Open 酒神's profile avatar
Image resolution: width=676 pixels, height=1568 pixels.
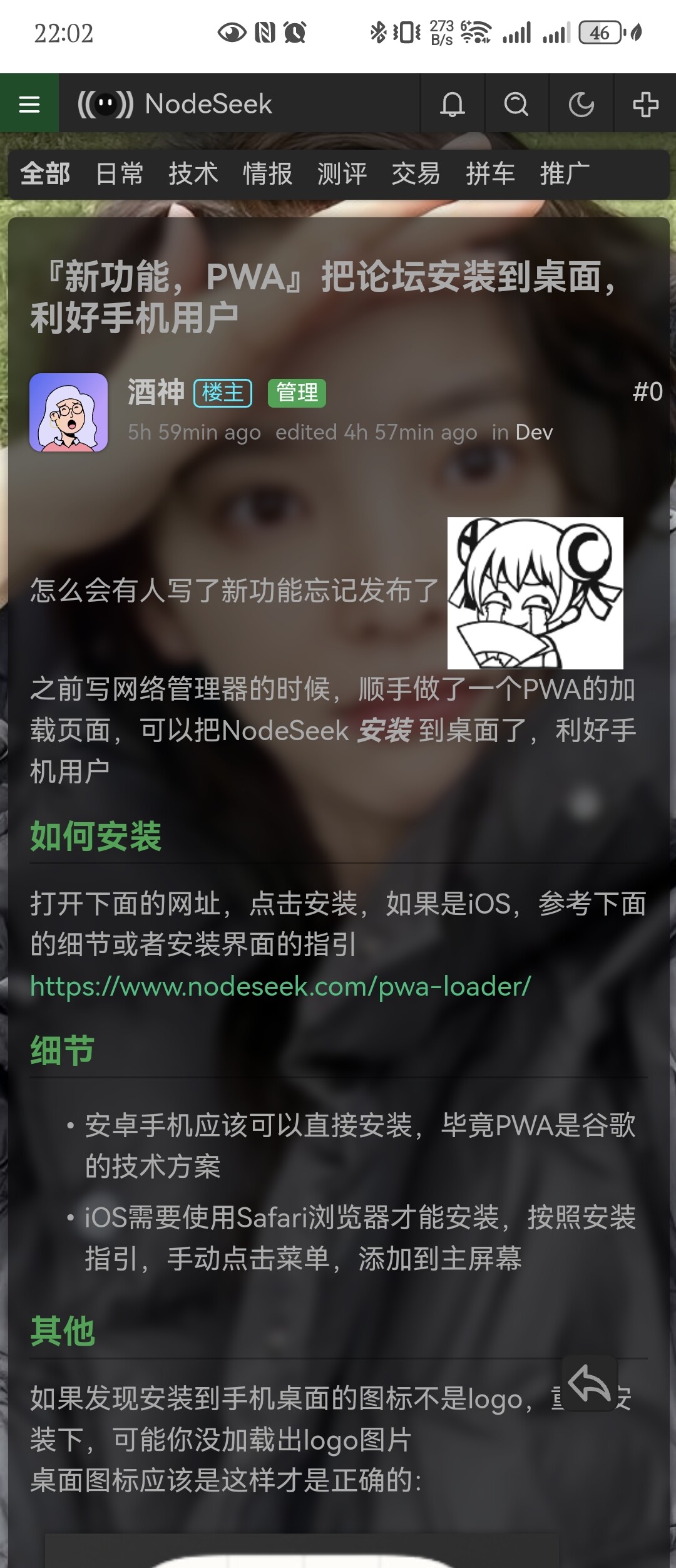tap(69, 413)
